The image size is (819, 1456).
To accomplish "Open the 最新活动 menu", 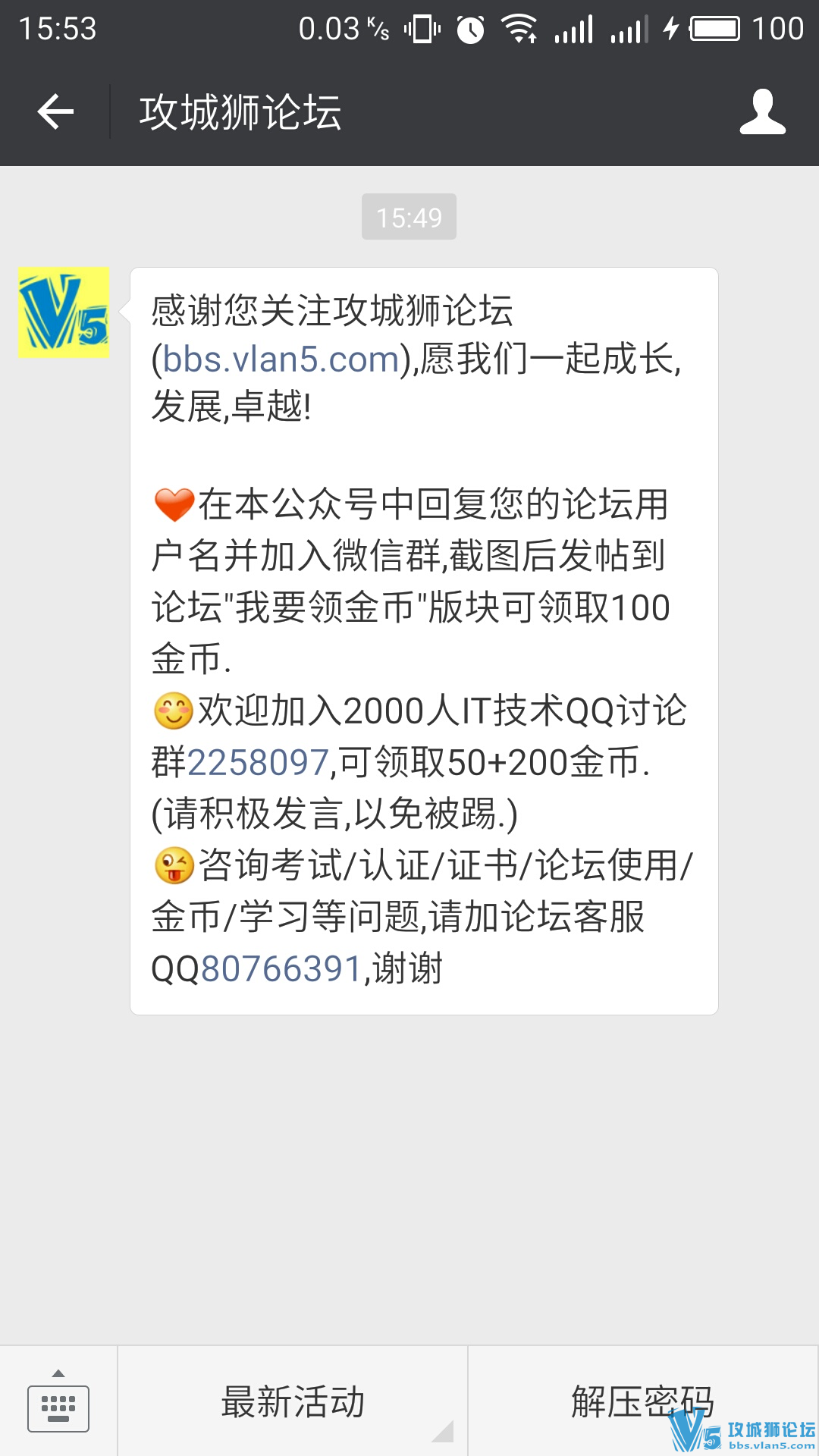I will pos(293,1403).
